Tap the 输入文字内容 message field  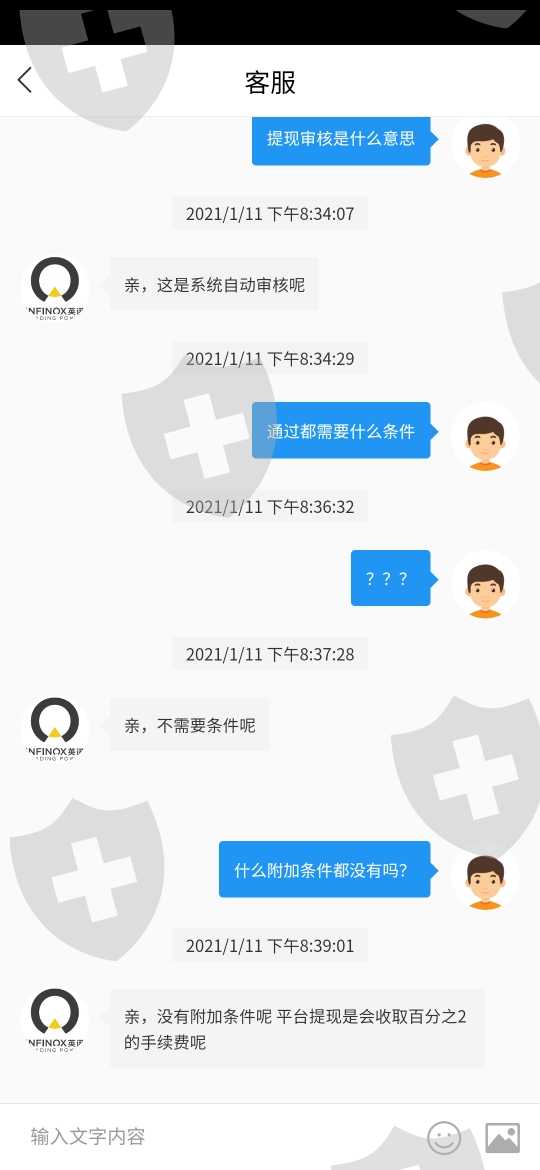click(216, 1136)
